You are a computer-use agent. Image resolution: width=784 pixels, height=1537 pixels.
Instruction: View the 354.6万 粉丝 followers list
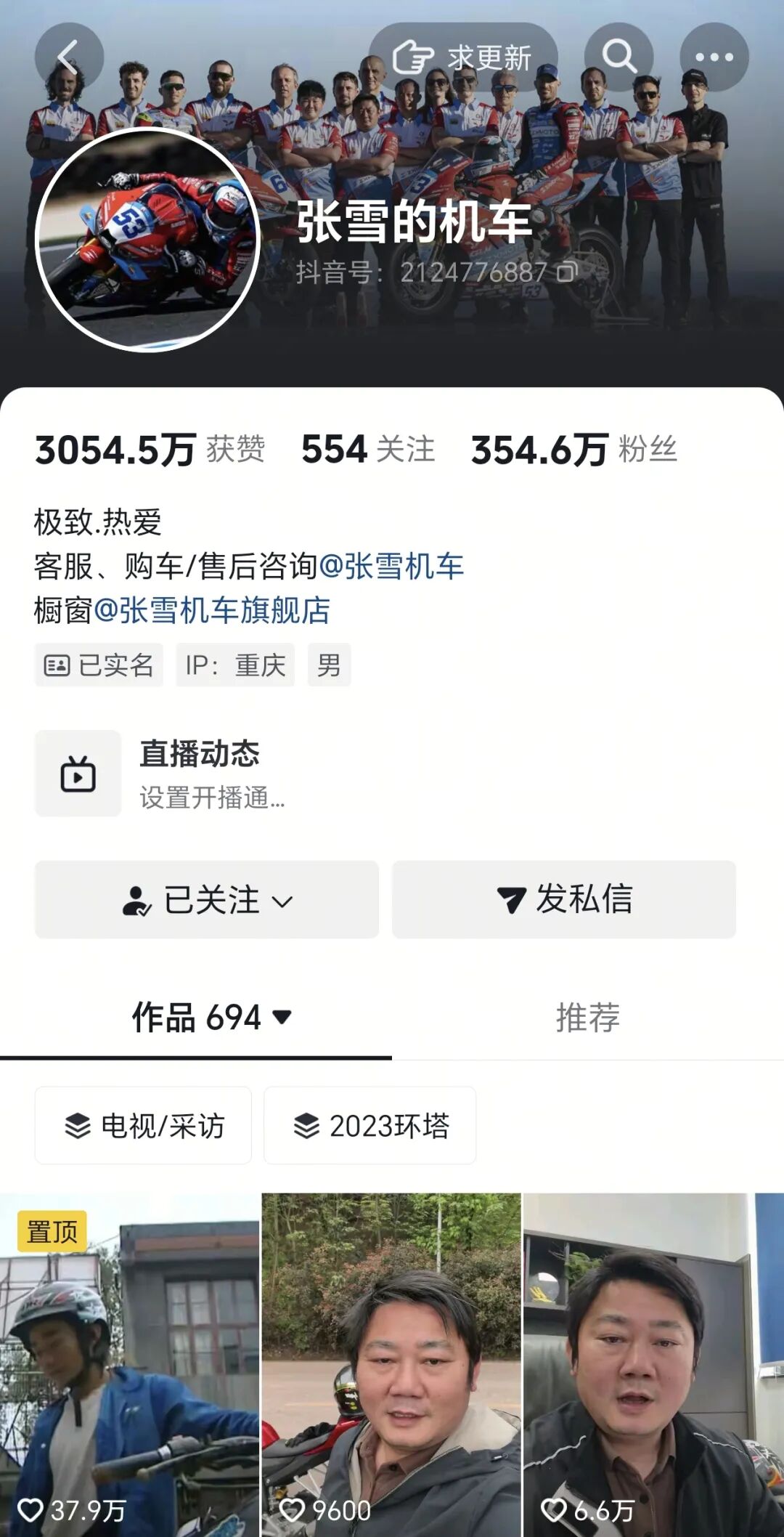[x=573, y=449]
